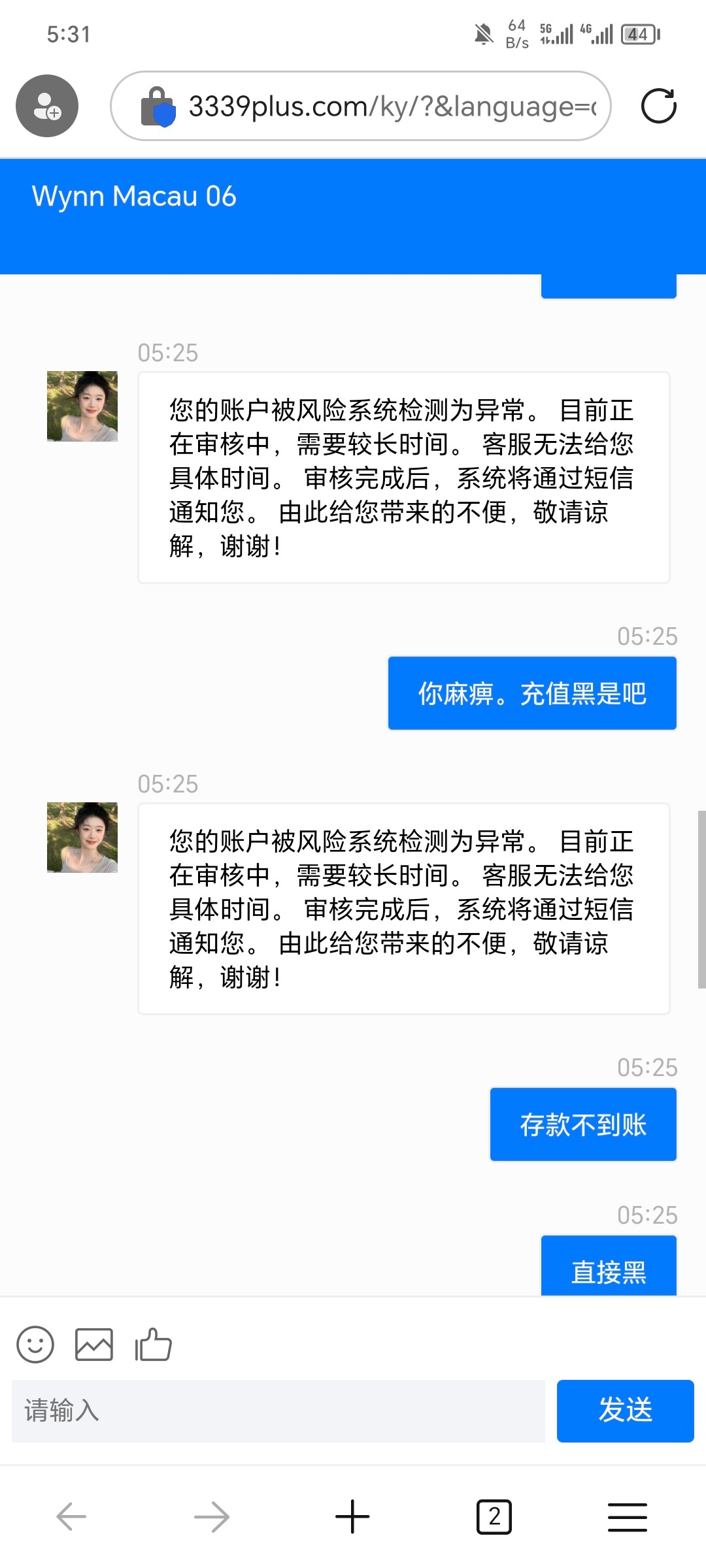Tap the 发送 send button
The width and height of the screenshot is (706, 1568).
[625, 1411]
